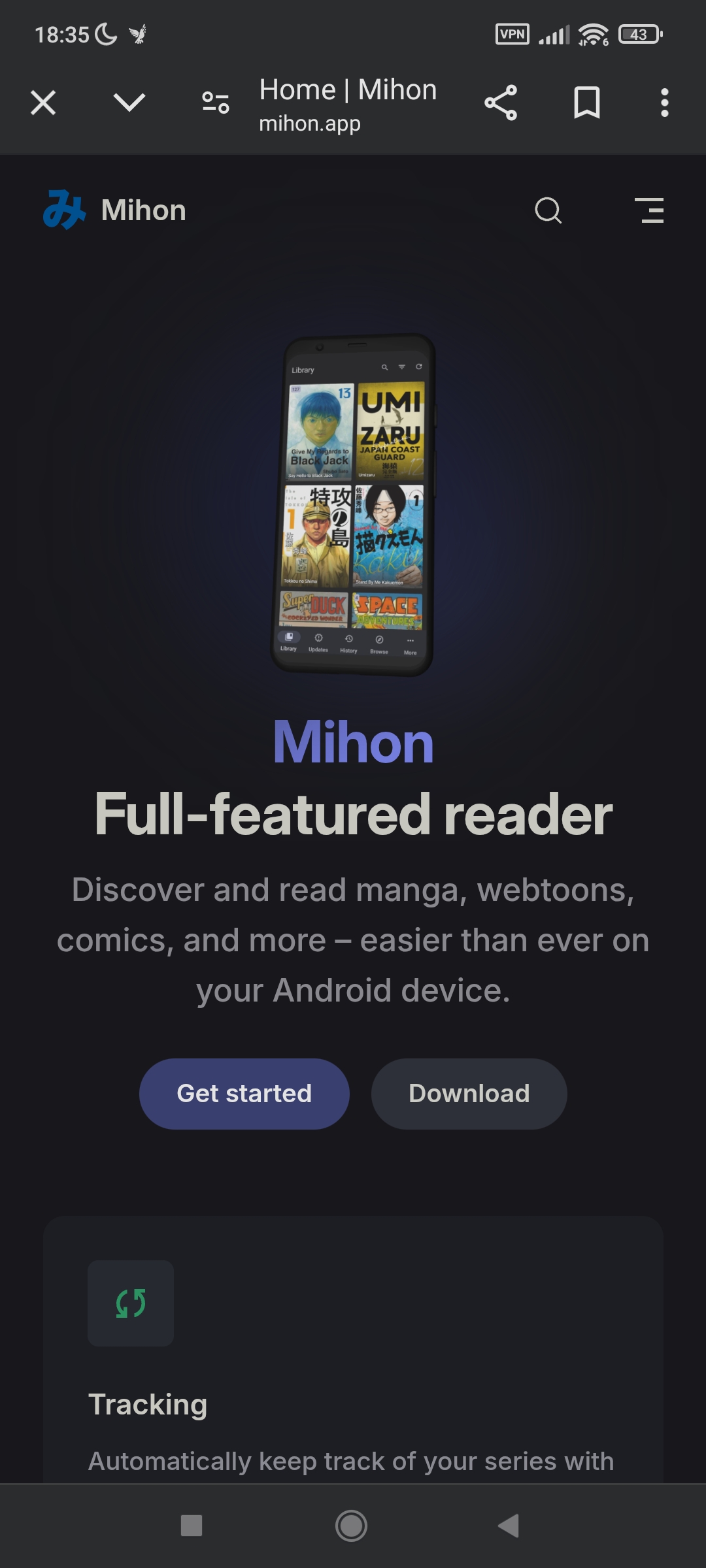This screenshot has width=706, height=1568.
Task: Open the website search
Action: tap(548, 210)
